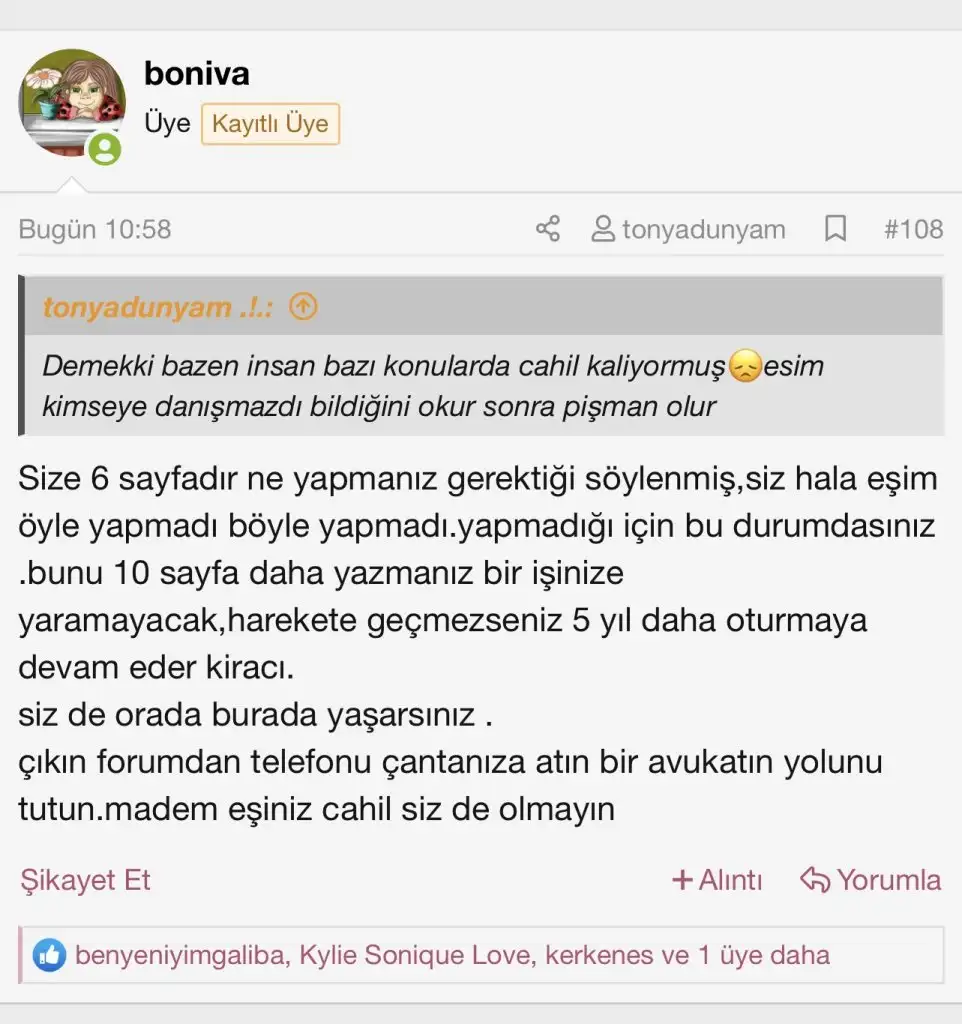Screen dimensions: 962x1024
Task: Open boniva's profile avatar
Action: (x=72, y=103)
